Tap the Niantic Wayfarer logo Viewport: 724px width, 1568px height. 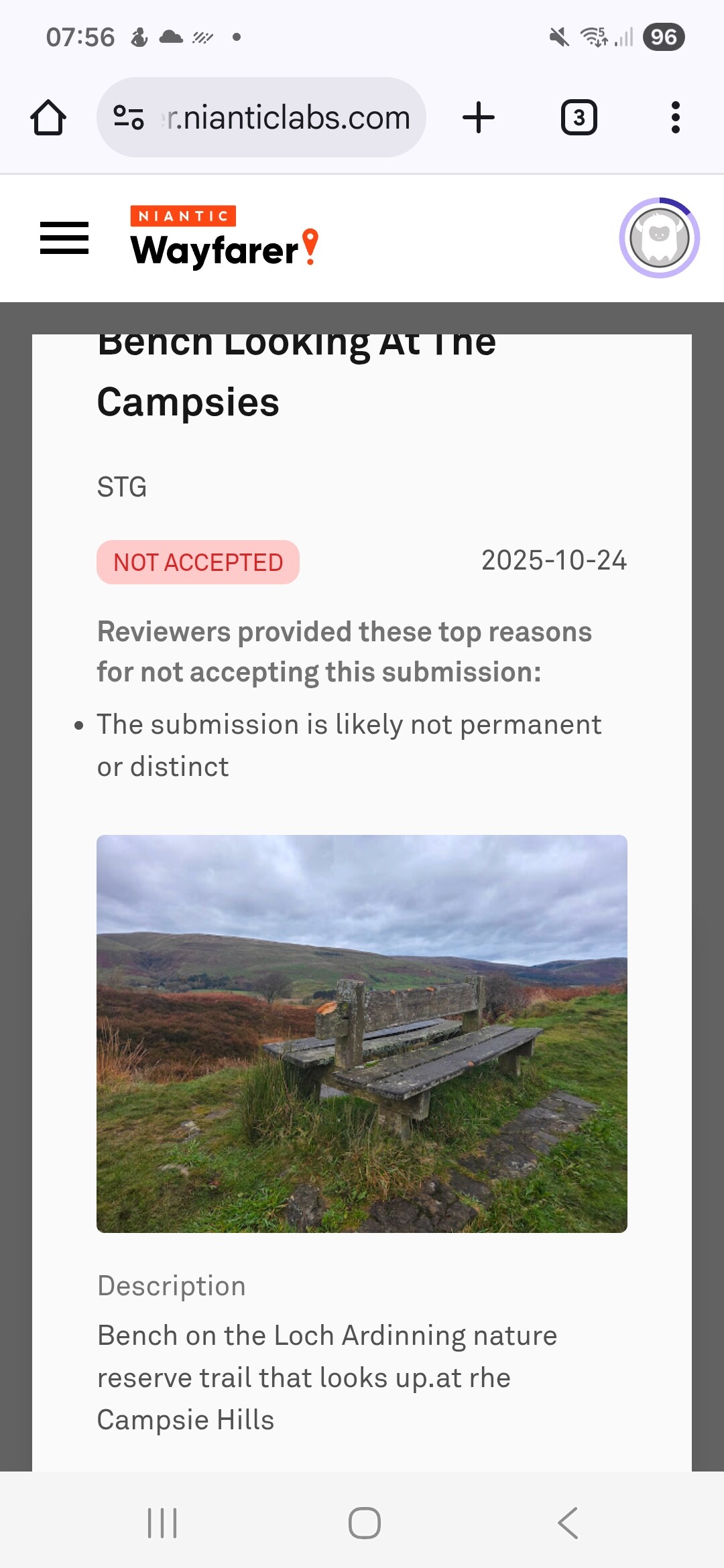click(224, 237)
